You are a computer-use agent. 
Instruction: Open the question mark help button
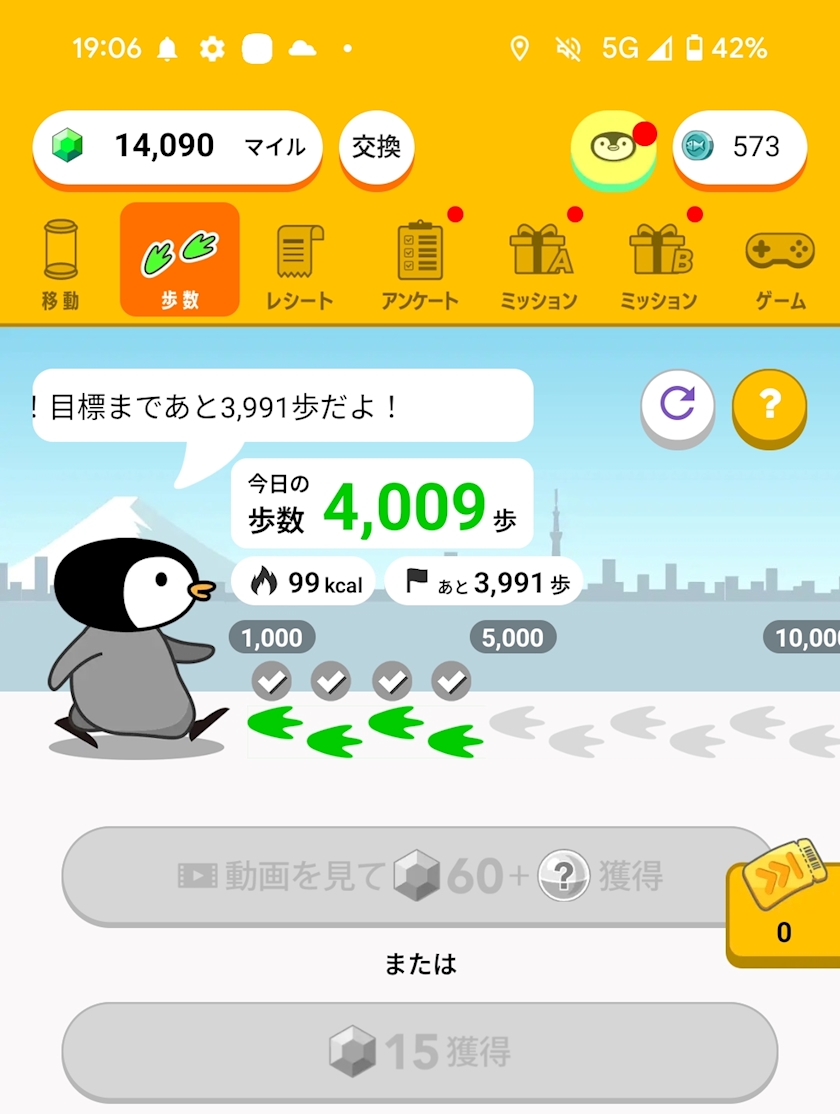tap(770, 407)
